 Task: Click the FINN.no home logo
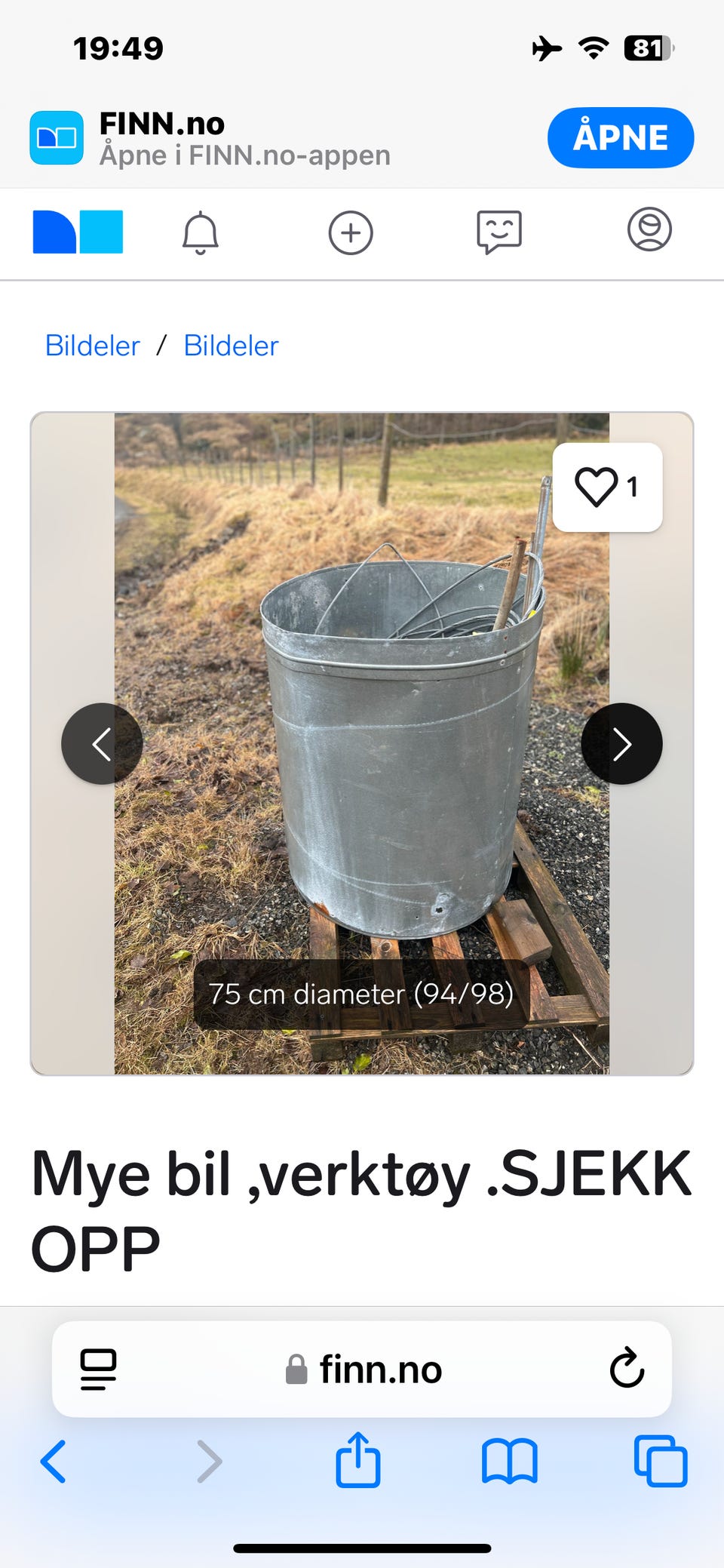point(76,232)
